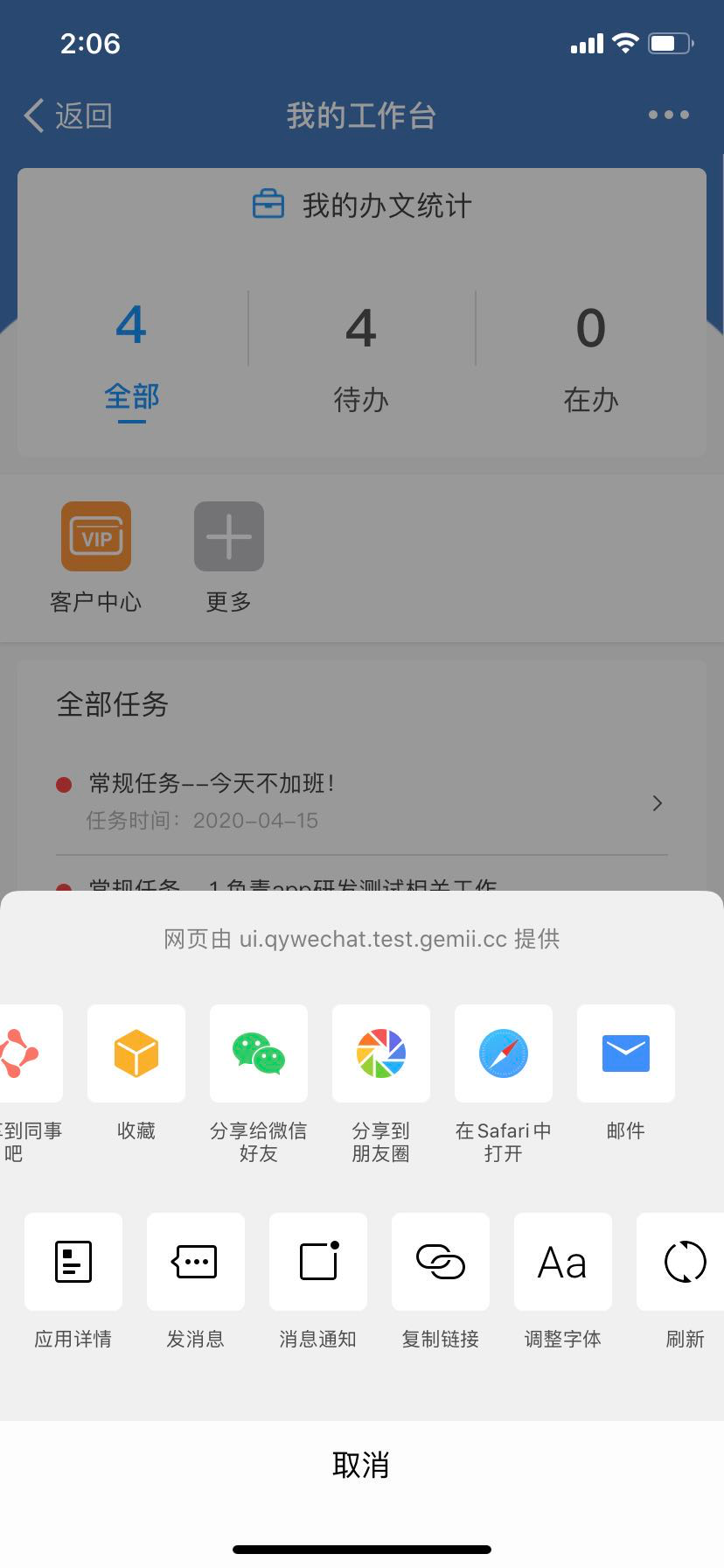Open page in Safari via 在Safari中打开
This screenshot has width=724, height=1568.
coord(504,1053)
